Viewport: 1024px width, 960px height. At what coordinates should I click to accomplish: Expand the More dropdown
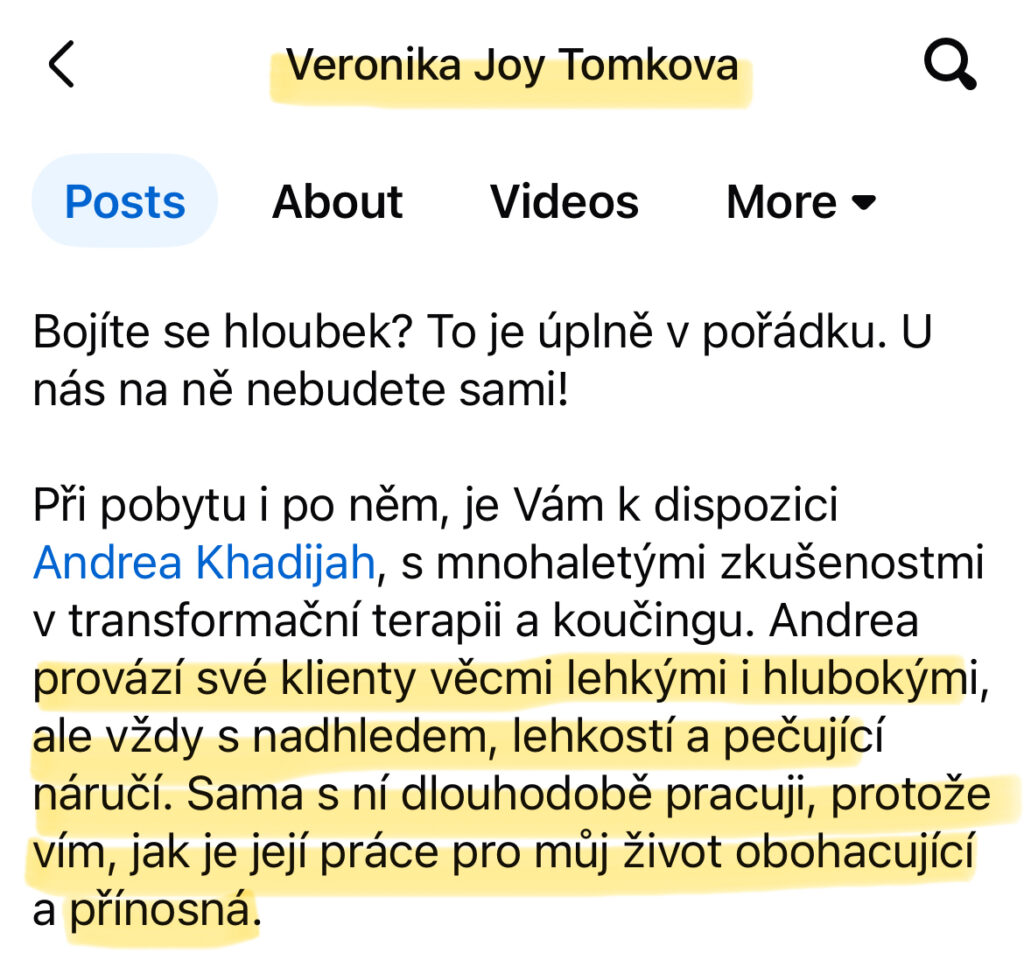800,202
